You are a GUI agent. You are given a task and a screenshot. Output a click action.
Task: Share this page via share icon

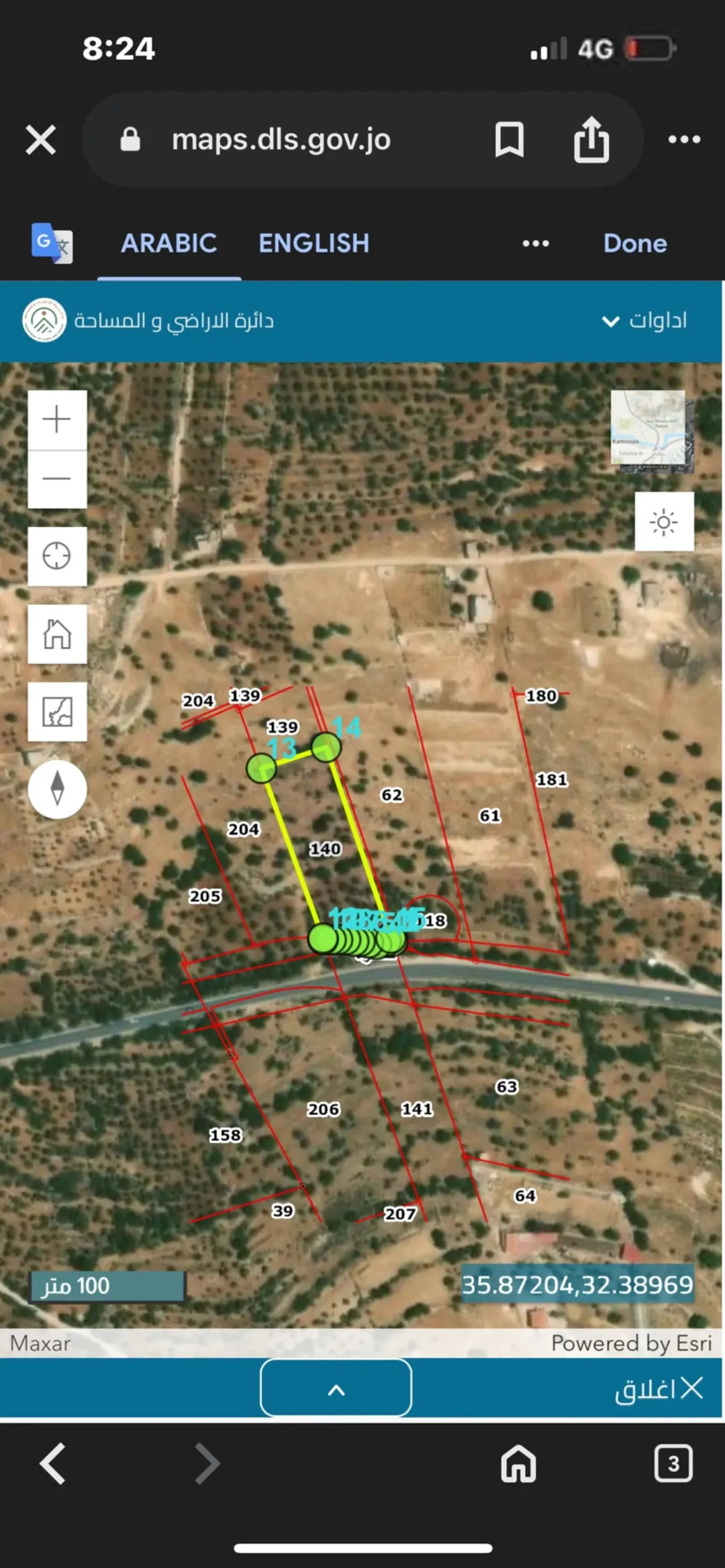[x=591, y=140]
